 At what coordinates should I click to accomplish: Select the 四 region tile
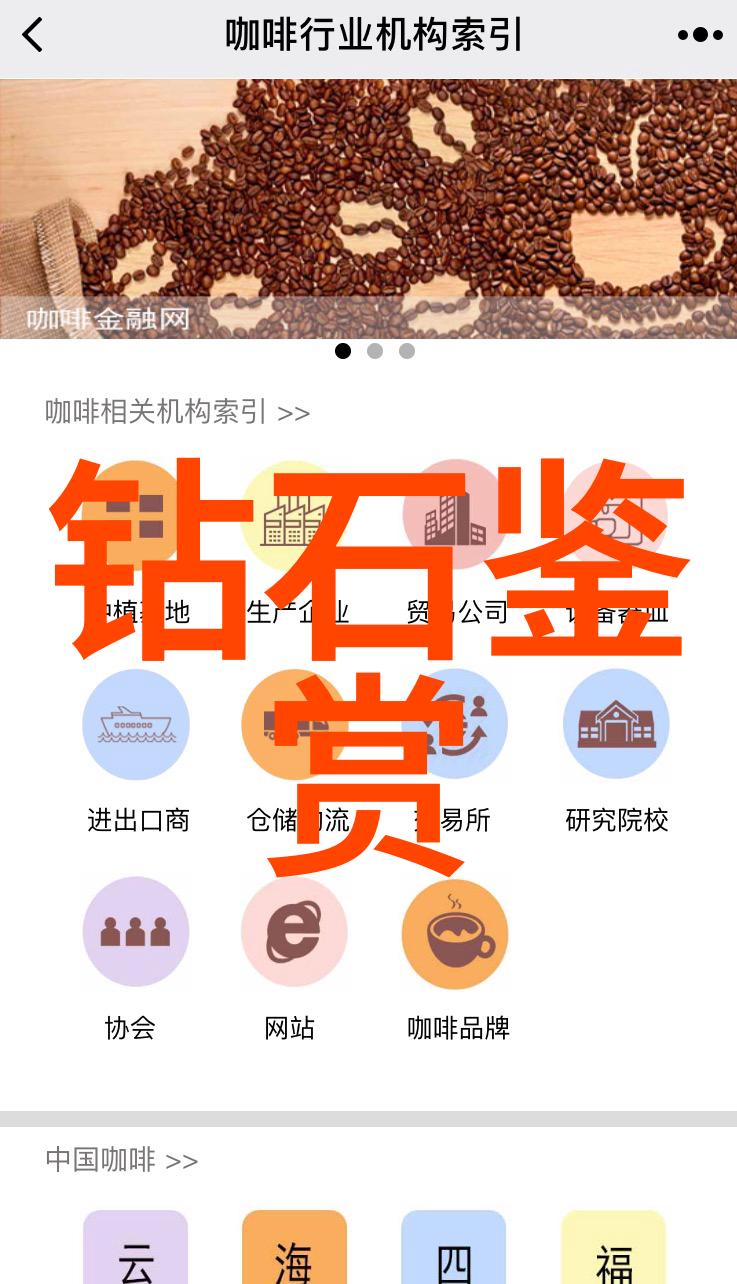pyautogui.click(x=454, y=1250)
